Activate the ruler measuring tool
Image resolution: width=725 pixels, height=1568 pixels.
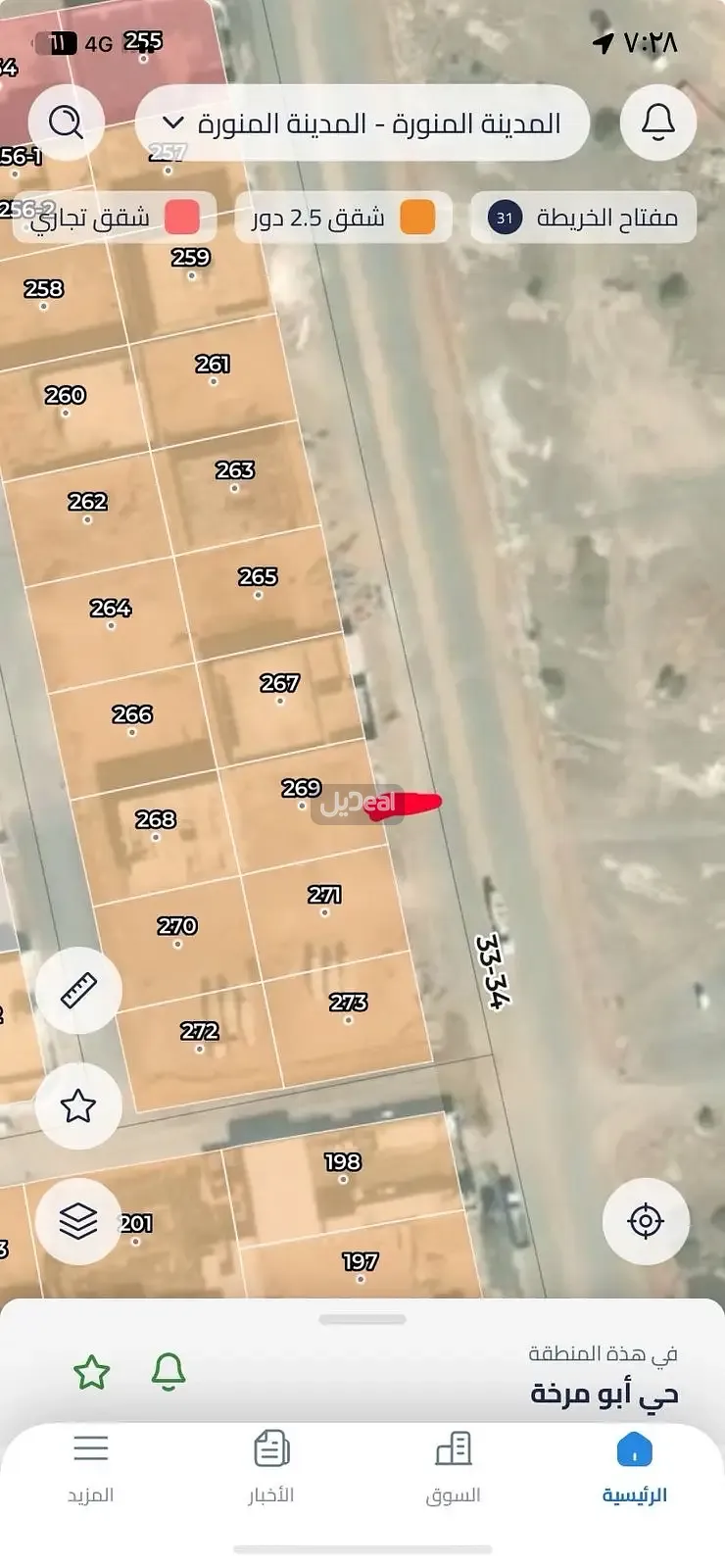pyautogui.click(x=78, y=990)
